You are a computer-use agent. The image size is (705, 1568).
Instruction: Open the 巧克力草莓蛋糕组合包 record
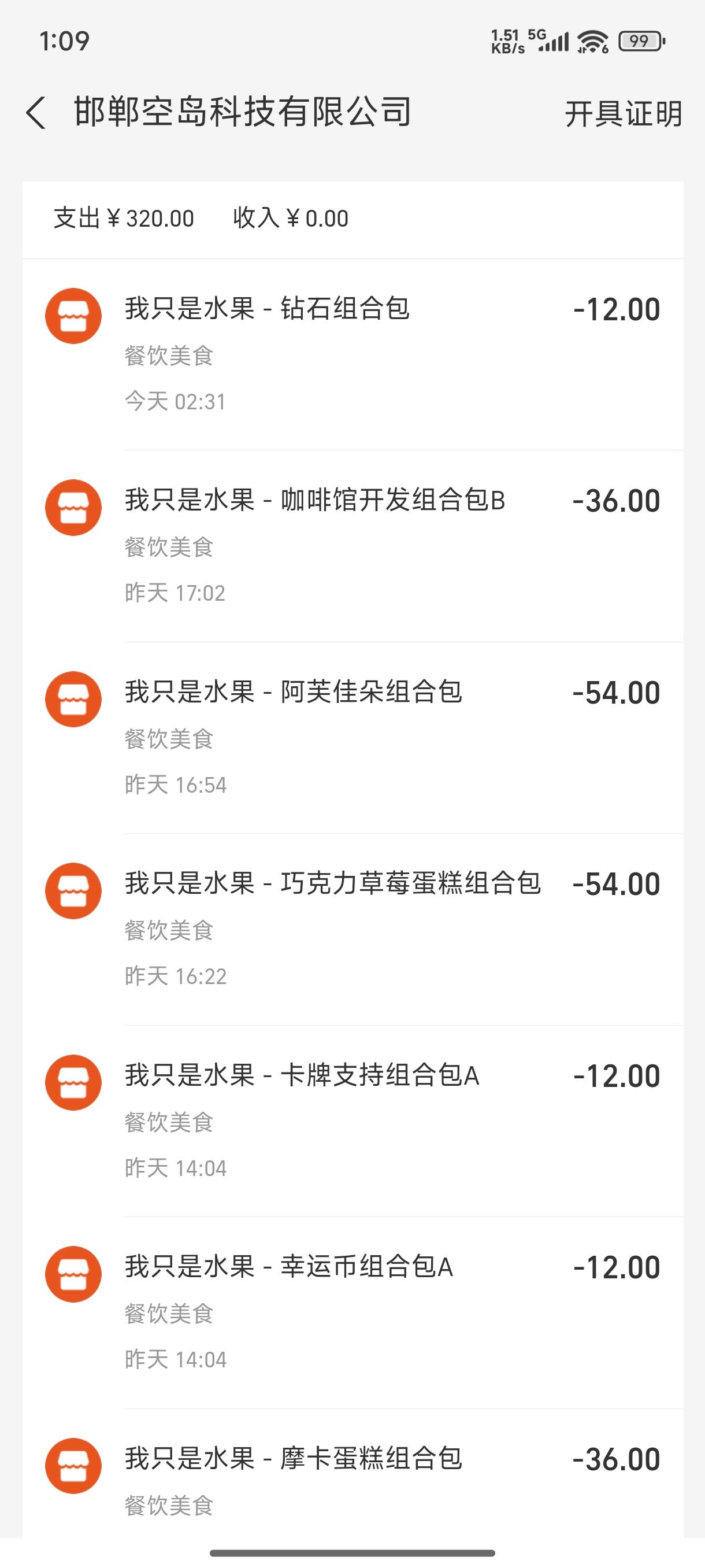353,930
